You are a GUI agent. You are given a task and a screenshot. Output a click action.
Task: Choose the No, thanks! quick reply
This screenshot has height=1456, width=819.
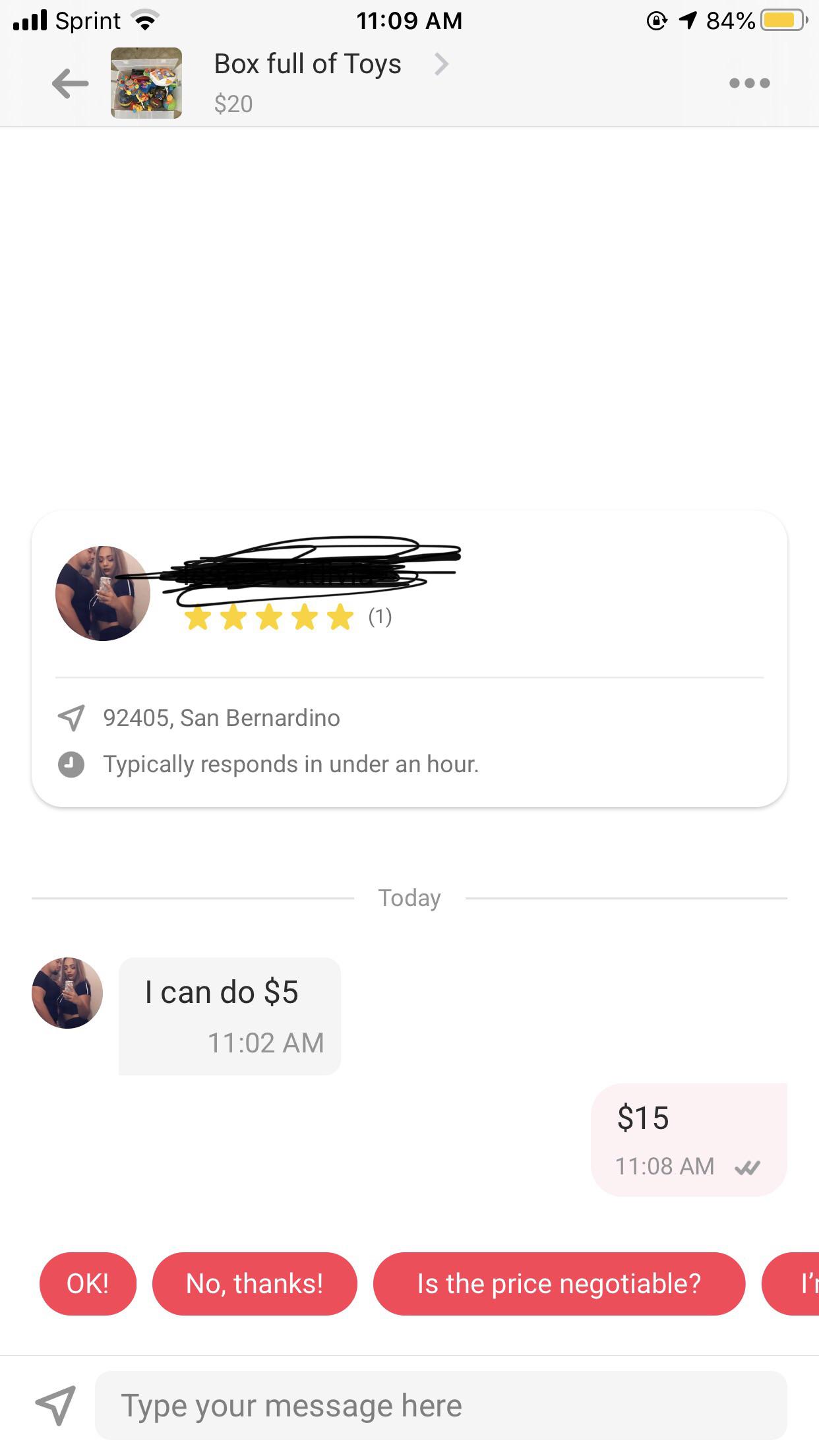tap(255, 1283)
